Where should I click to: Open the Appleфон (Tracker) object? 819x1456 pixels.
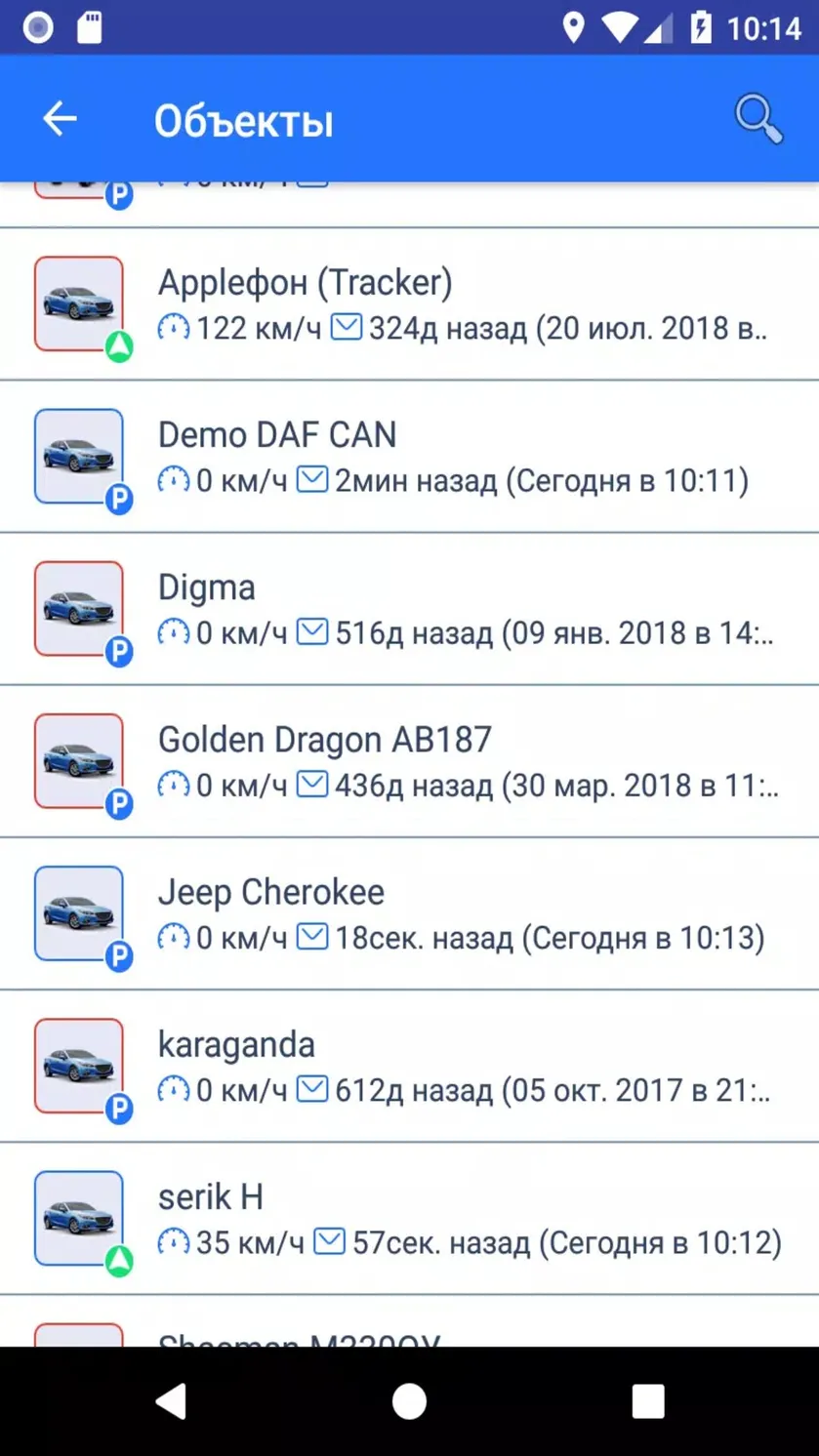coord(409,304)
